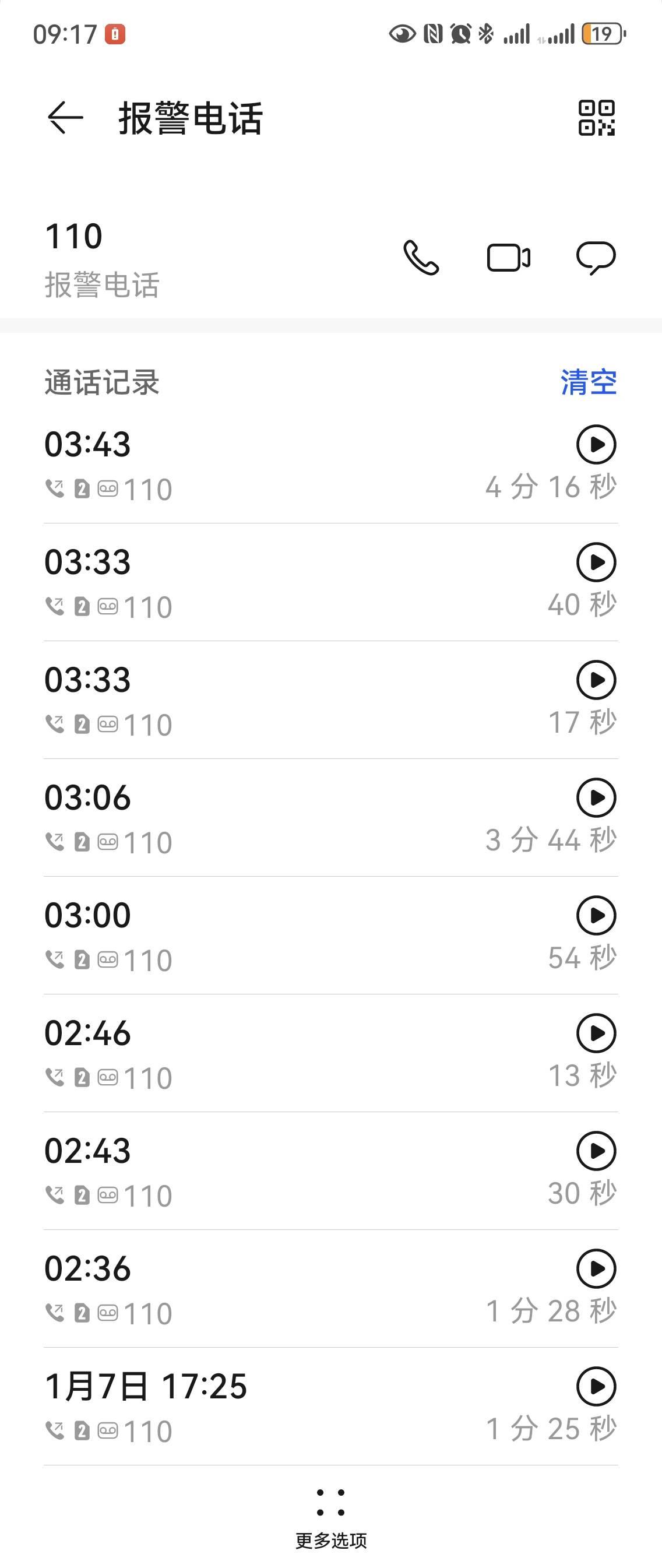Play the recording of the 03:00 call
The width and height of the screenshot is (662, 1568).
coord(596,916)
